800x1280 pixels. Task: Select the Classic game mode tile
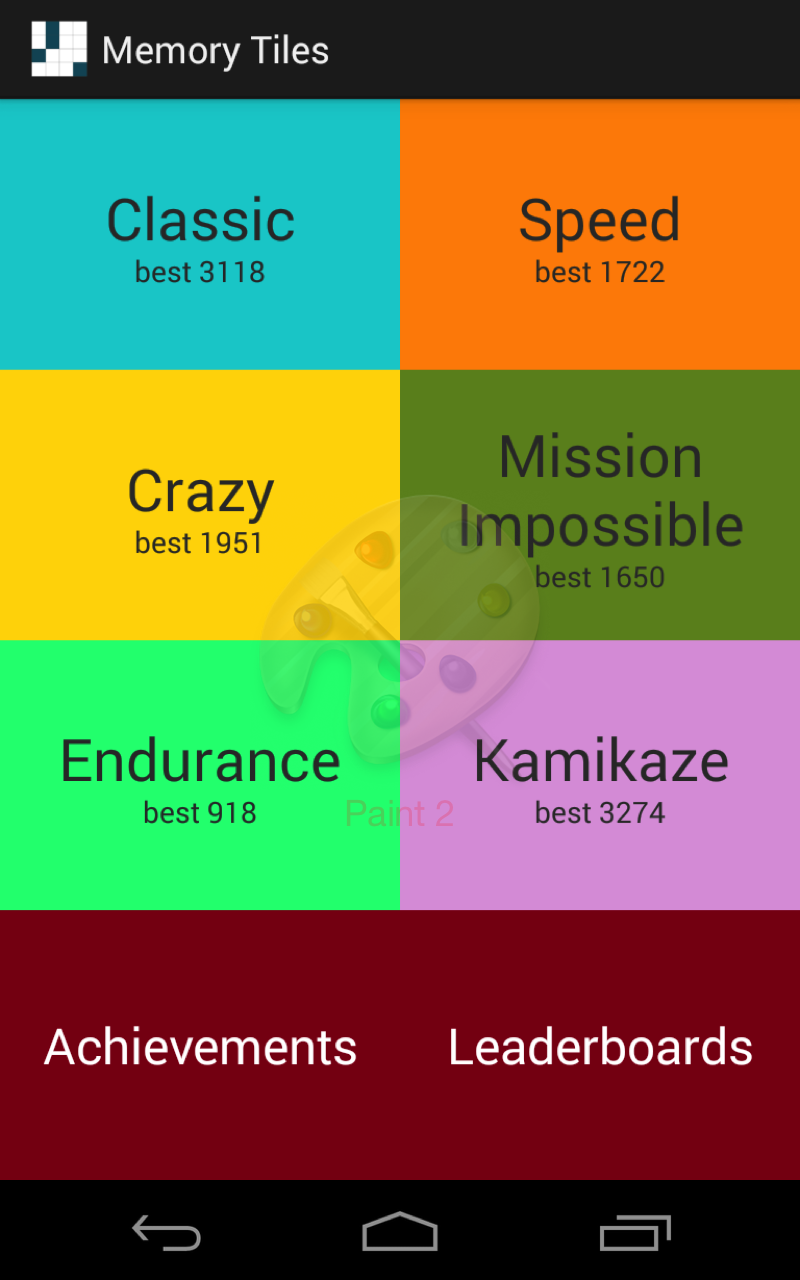click(x=200, y=230)
